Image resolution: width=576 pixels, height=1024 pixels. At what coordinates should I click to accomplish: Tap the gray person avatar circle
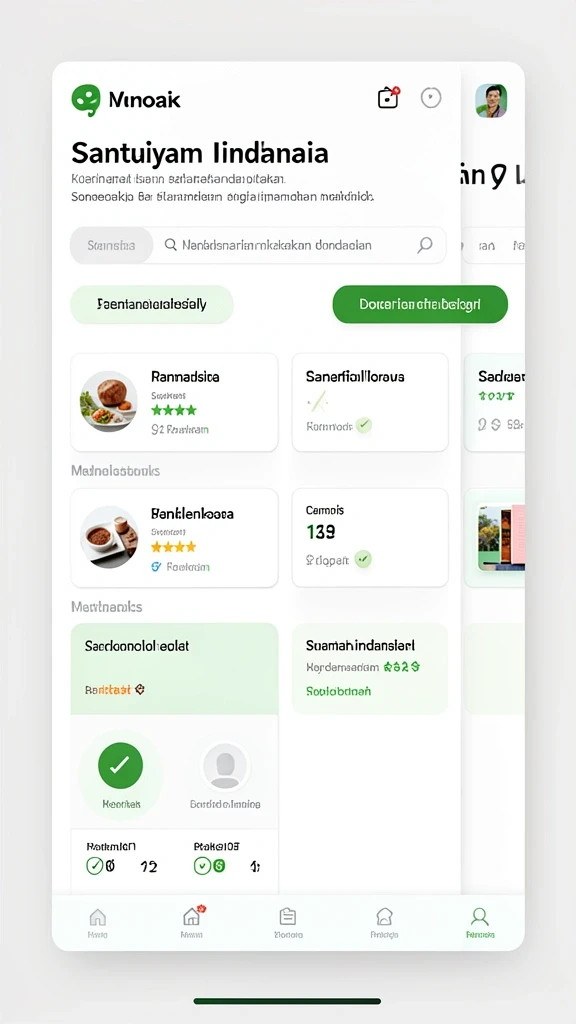tap(225, 766)
